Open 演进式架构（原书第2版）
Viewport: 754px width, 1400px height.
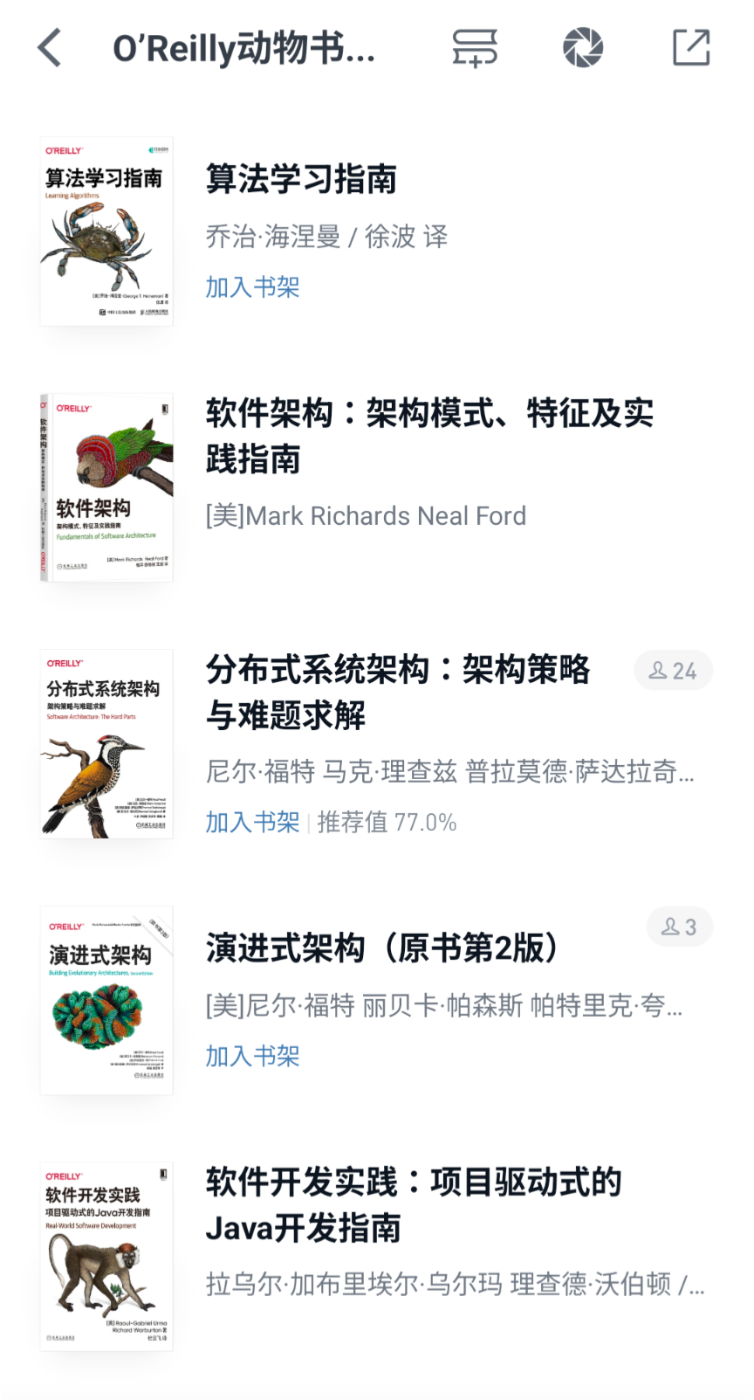click(383, 947)
